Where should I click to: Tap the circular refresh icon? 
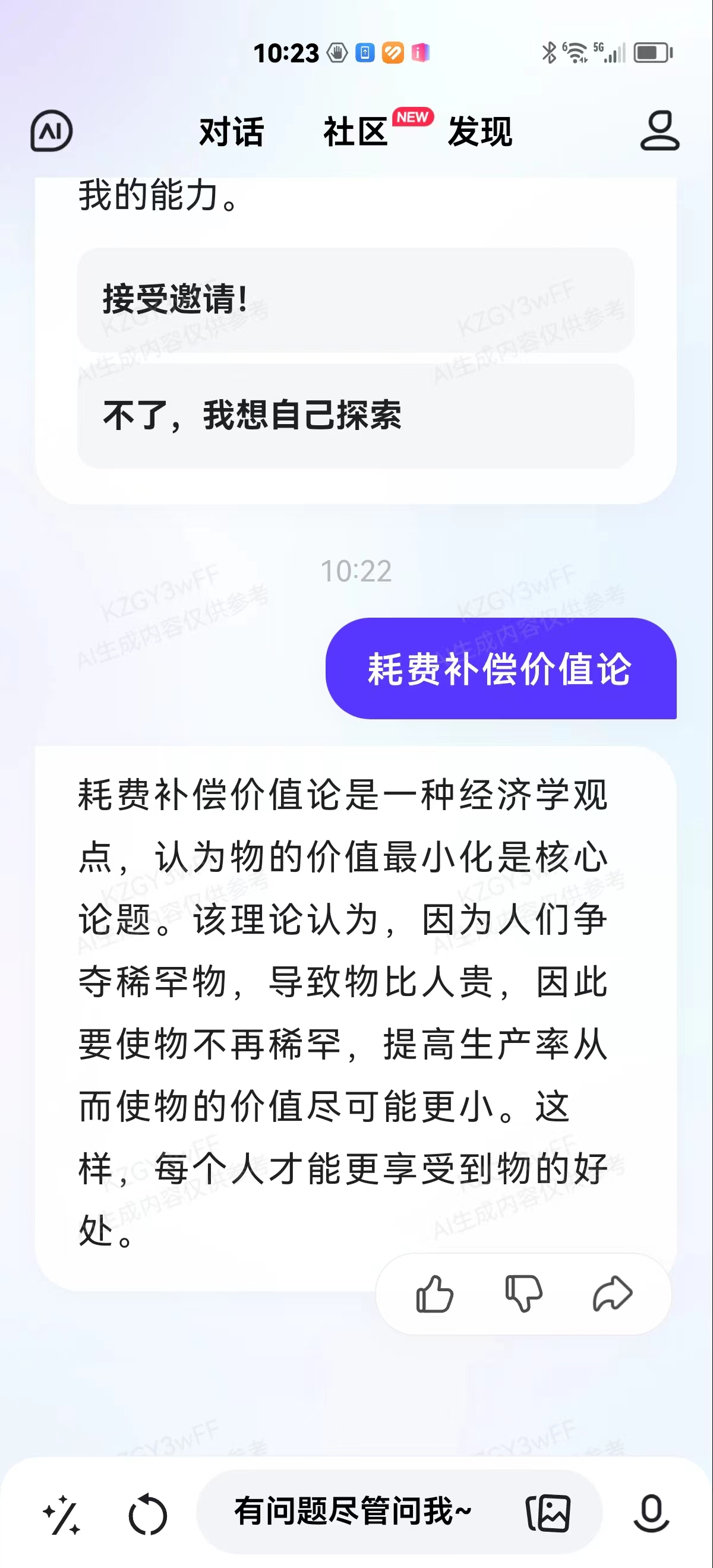(x=148, y=1515)
